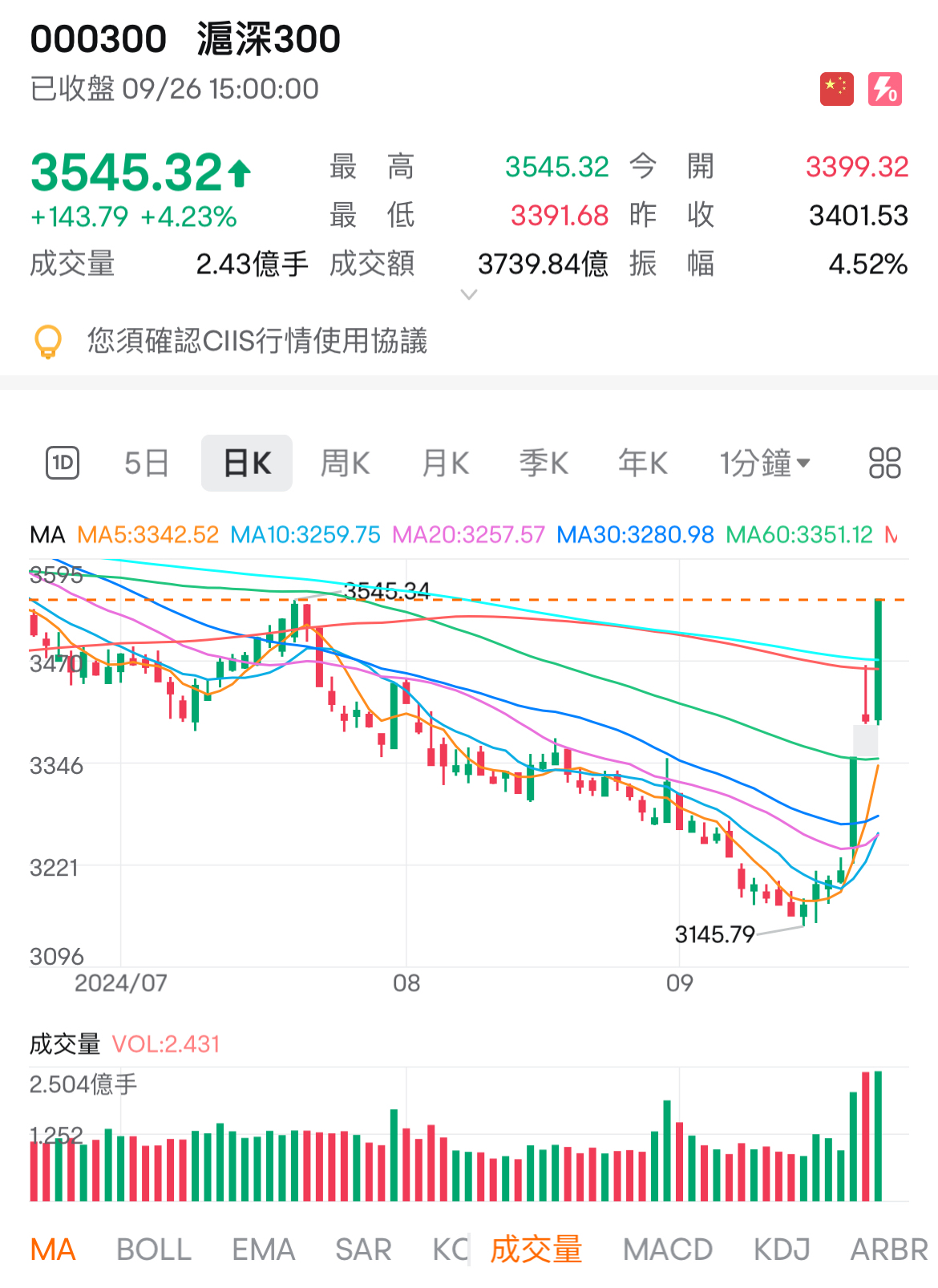Screen dimensions: 938x1288
Task: Select the MACD sub-indicator
Action: pyautogui.click(x=668, y=1250)
